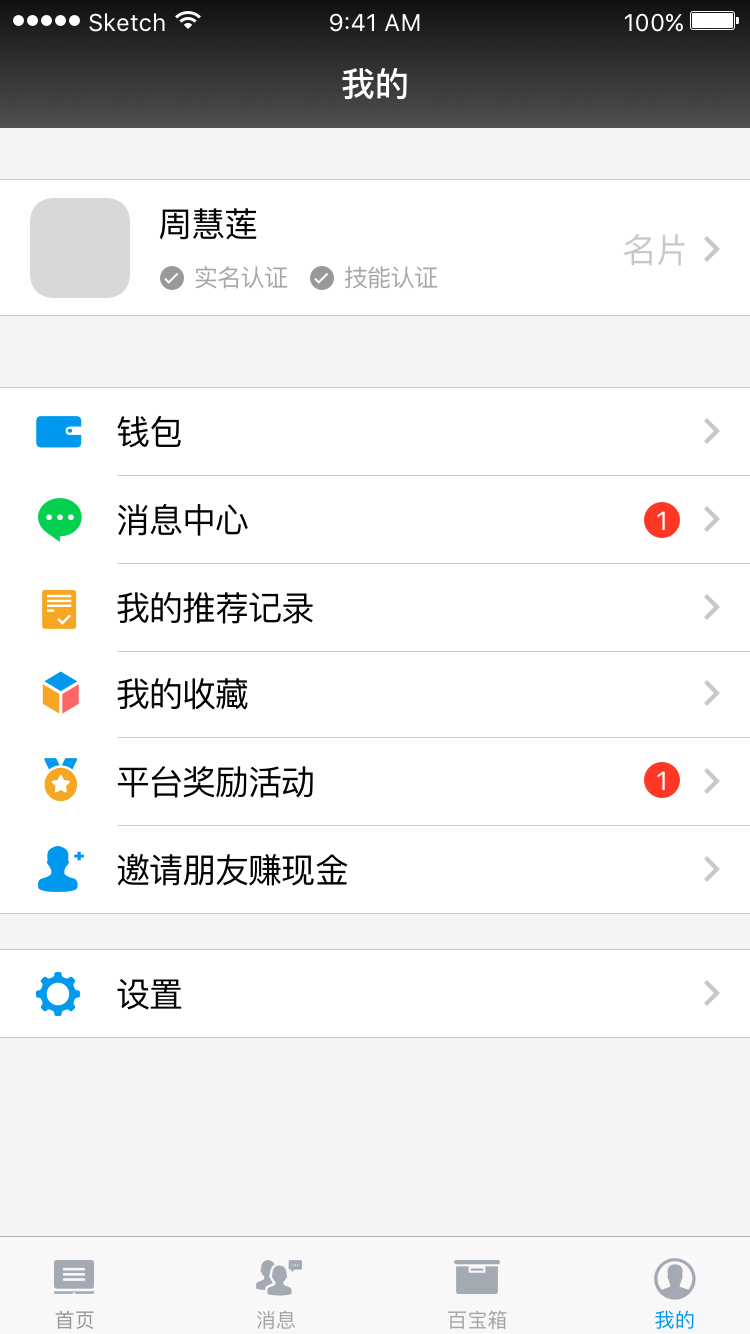Screen dimensions: 750x1334
Task: Tap the red badge on 消息中心
Action: coord(661,519)
